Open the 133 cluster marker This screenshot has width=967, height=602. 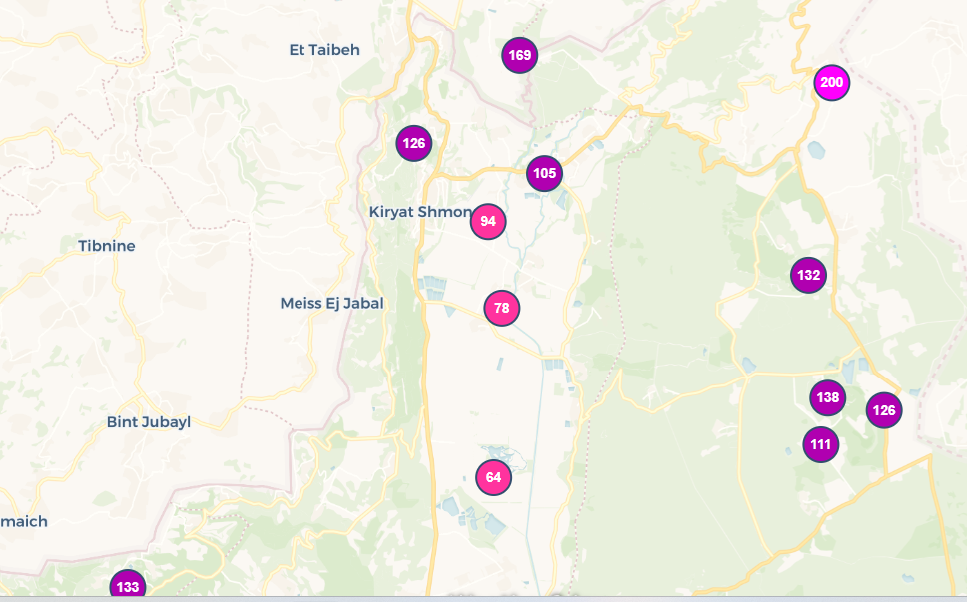point(127,586)
